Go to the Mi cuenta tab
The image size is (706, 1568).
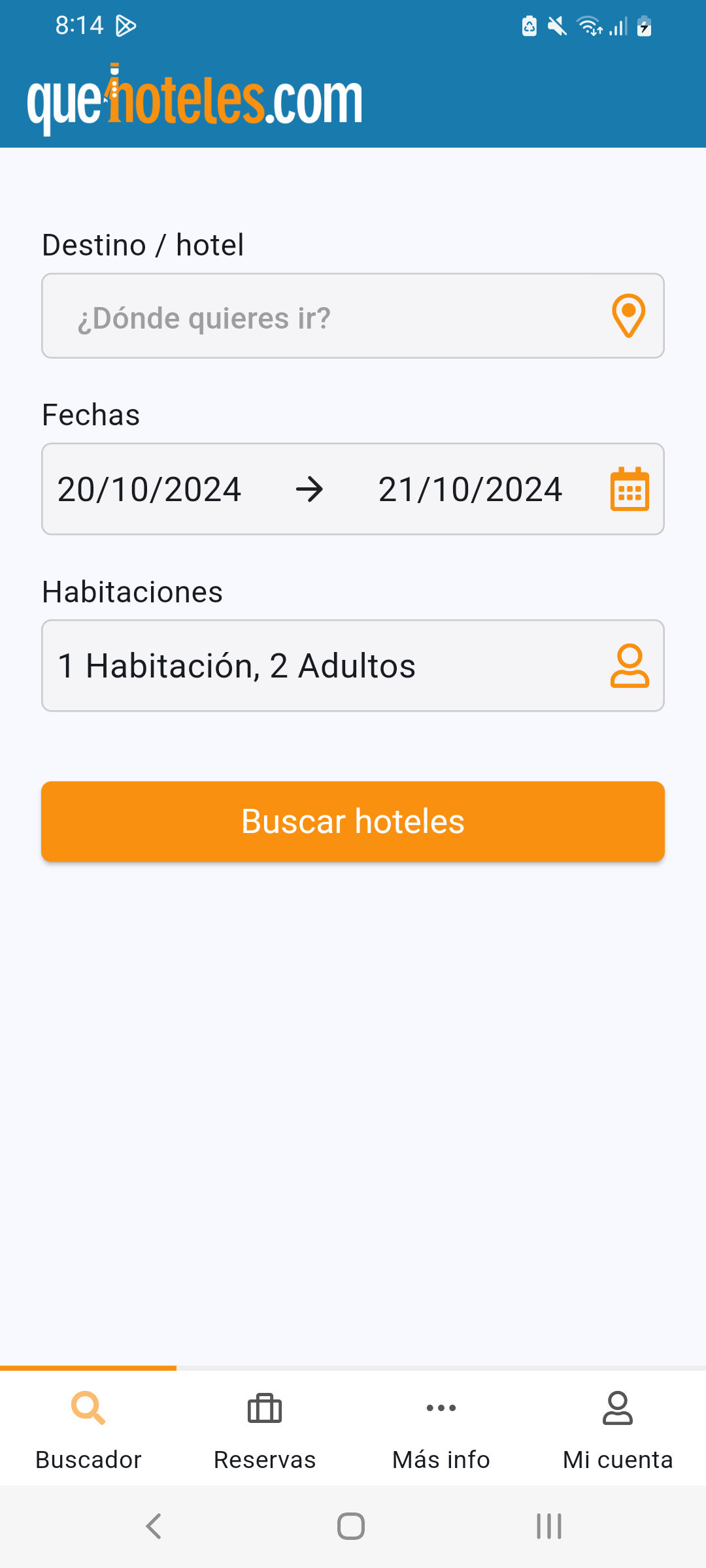(618, 1428)
